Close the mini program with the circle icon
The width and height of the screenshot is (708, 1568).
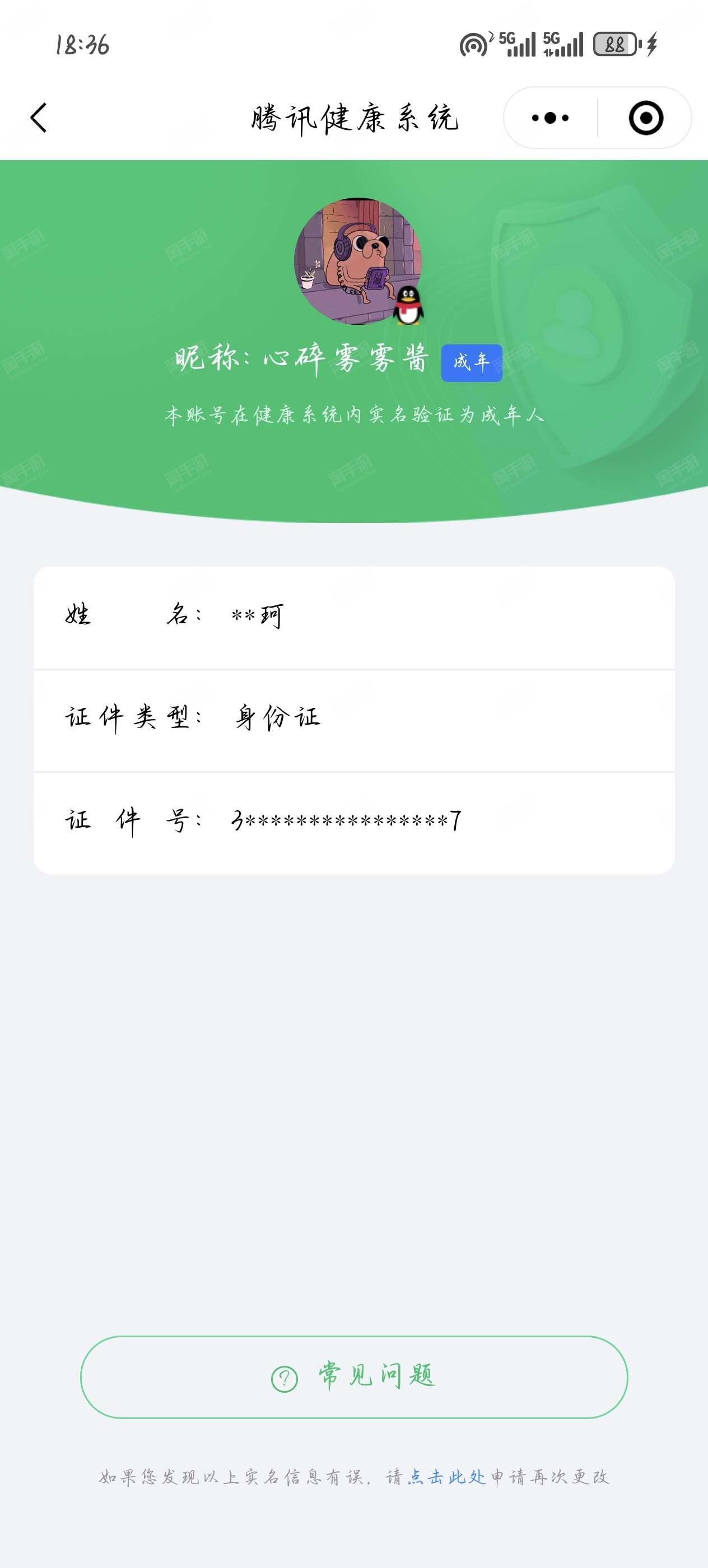[x=645, y=118]
